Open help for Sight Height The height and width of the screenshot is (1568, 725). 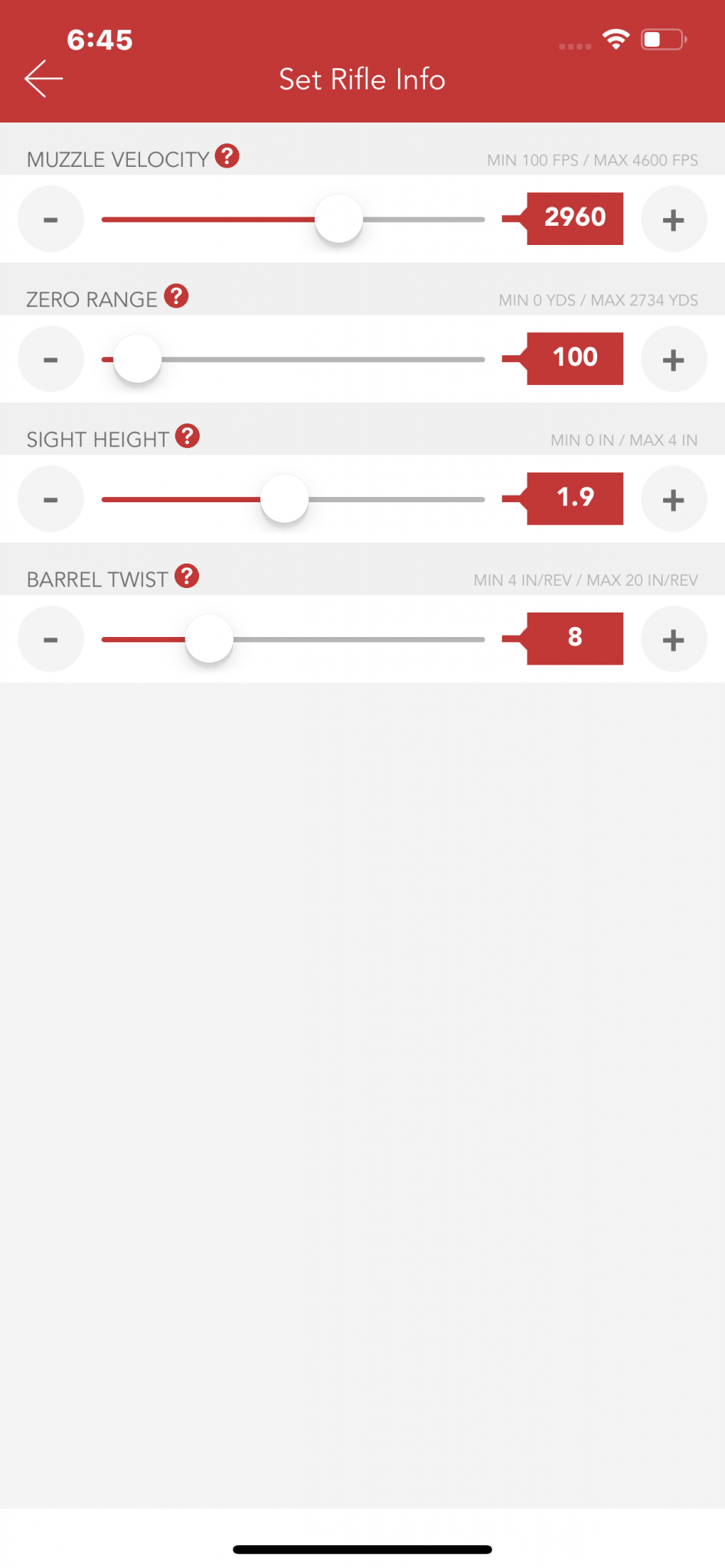(x=188, y=436)
